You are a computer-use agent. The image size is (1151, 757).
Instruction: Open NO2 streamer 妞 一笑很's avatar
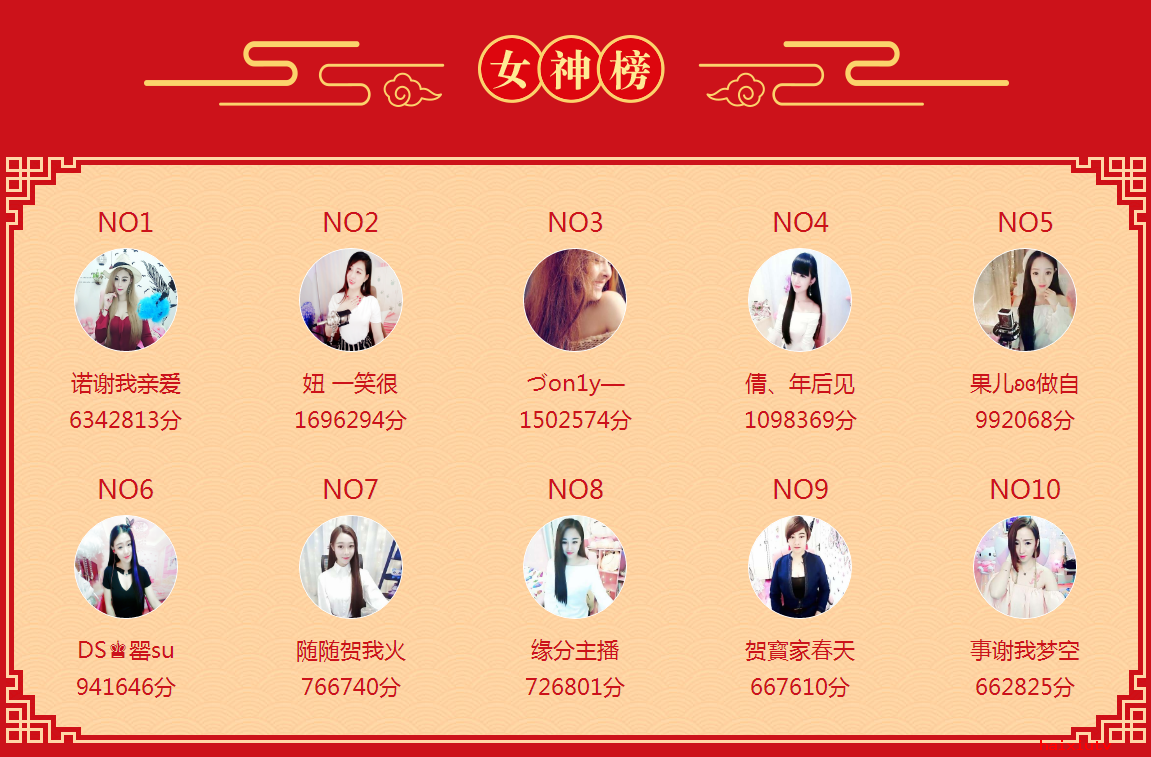(351, 300)
